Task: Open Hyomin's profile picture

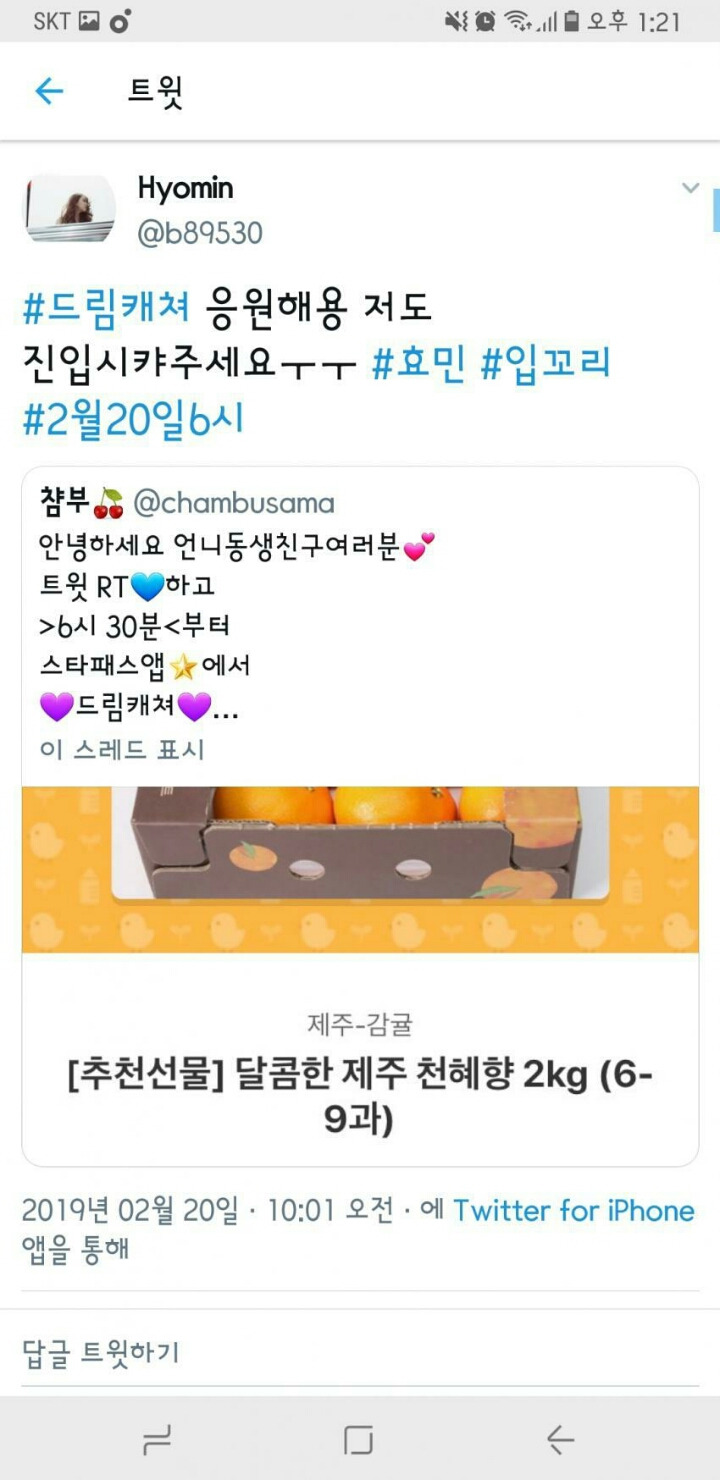Action: [x=70, y=208]
